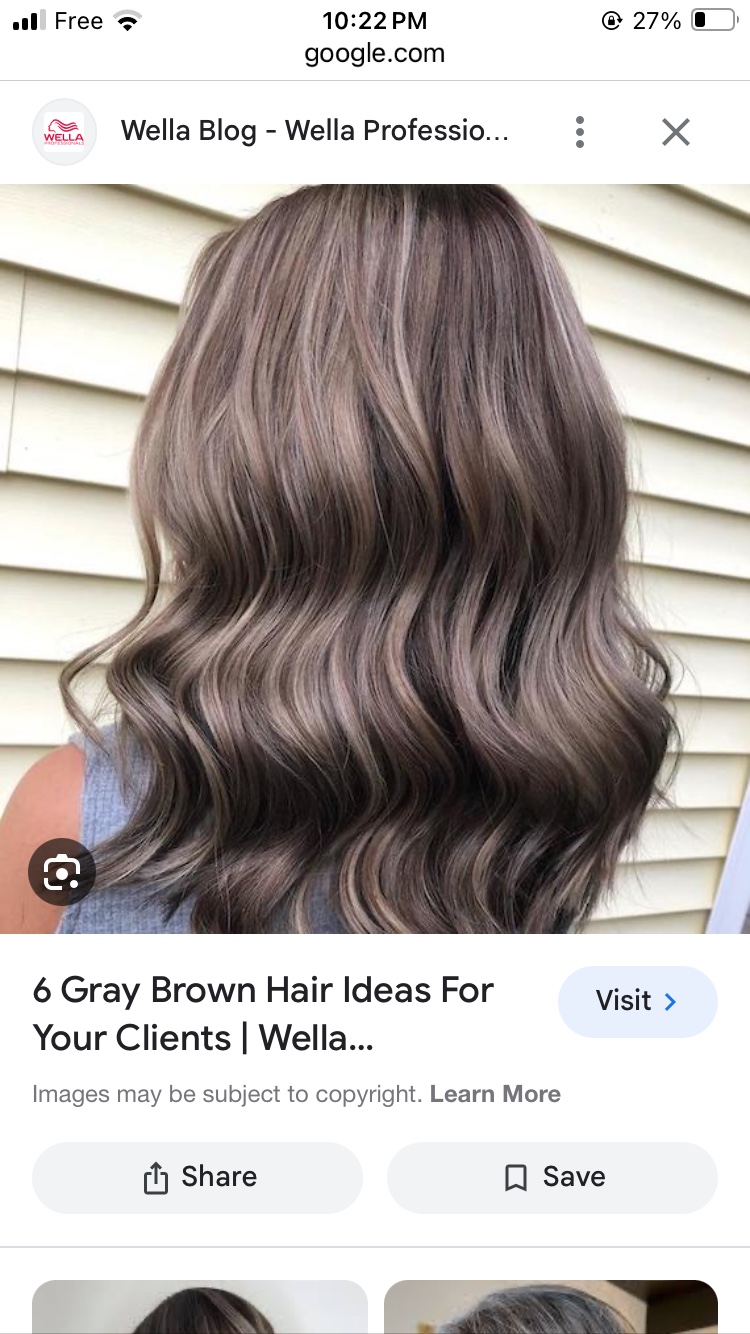
Task: Open the three-dot overflow menu
Action: (x=580, y=132)
